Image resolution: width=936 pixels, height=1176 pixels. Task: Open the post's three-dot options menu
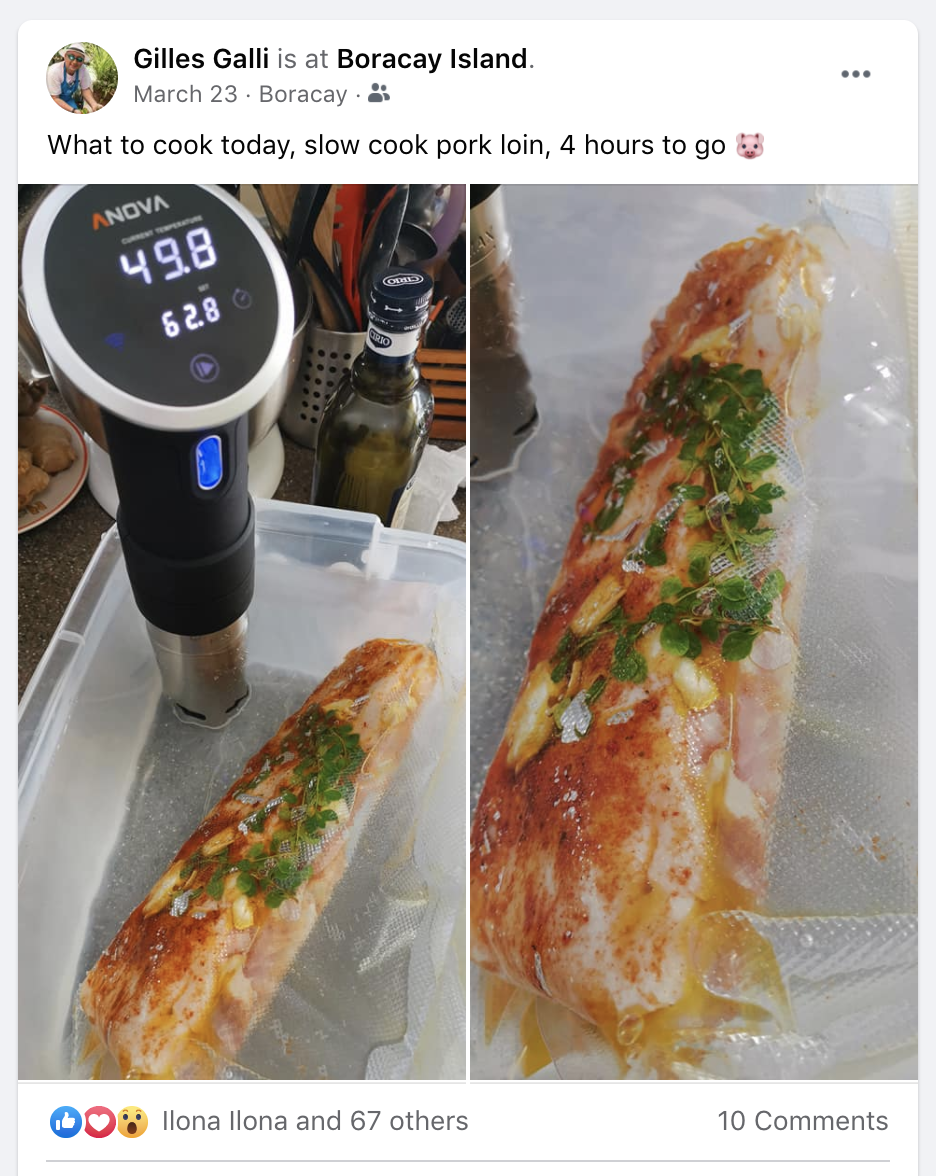855,74
